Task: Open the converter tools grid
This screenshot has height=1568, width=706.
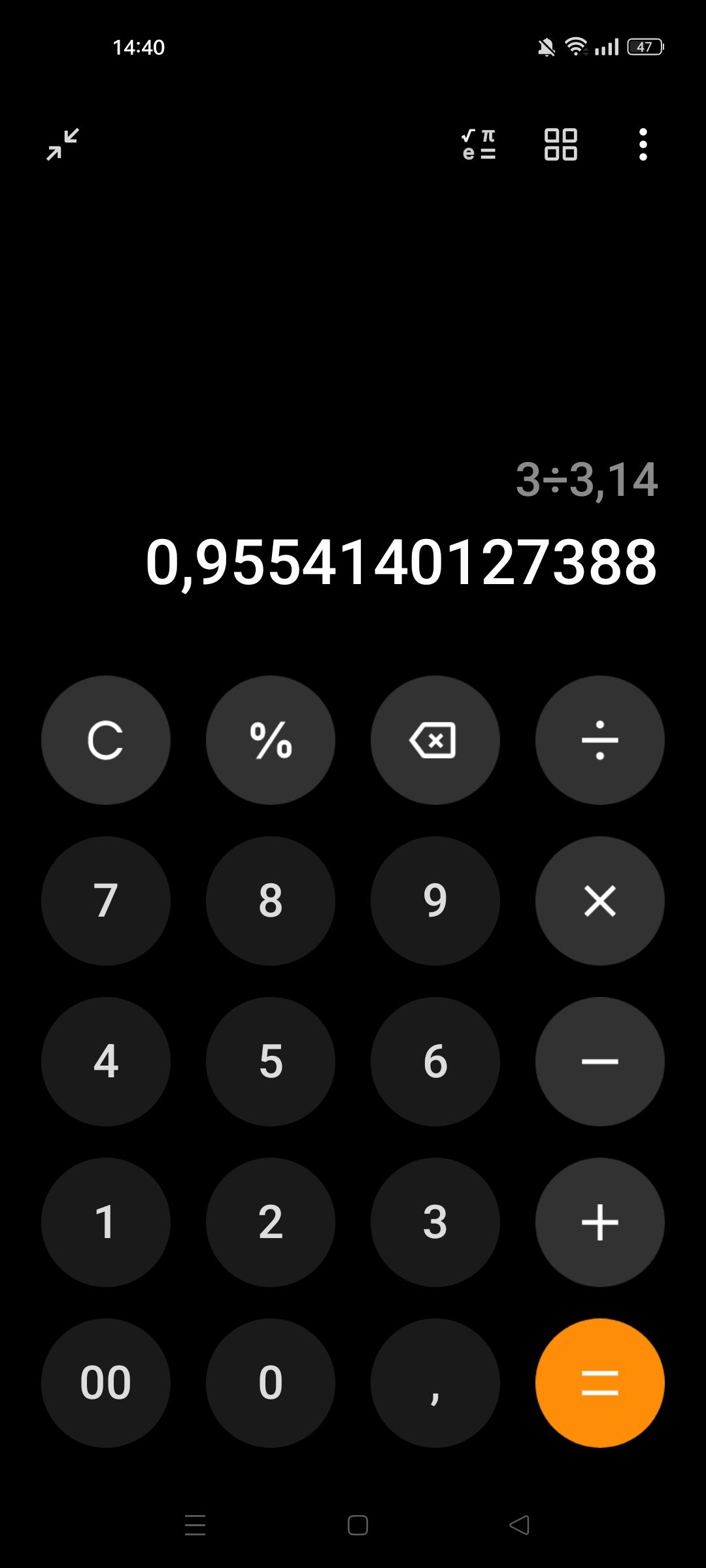Action: click(561, 144)
